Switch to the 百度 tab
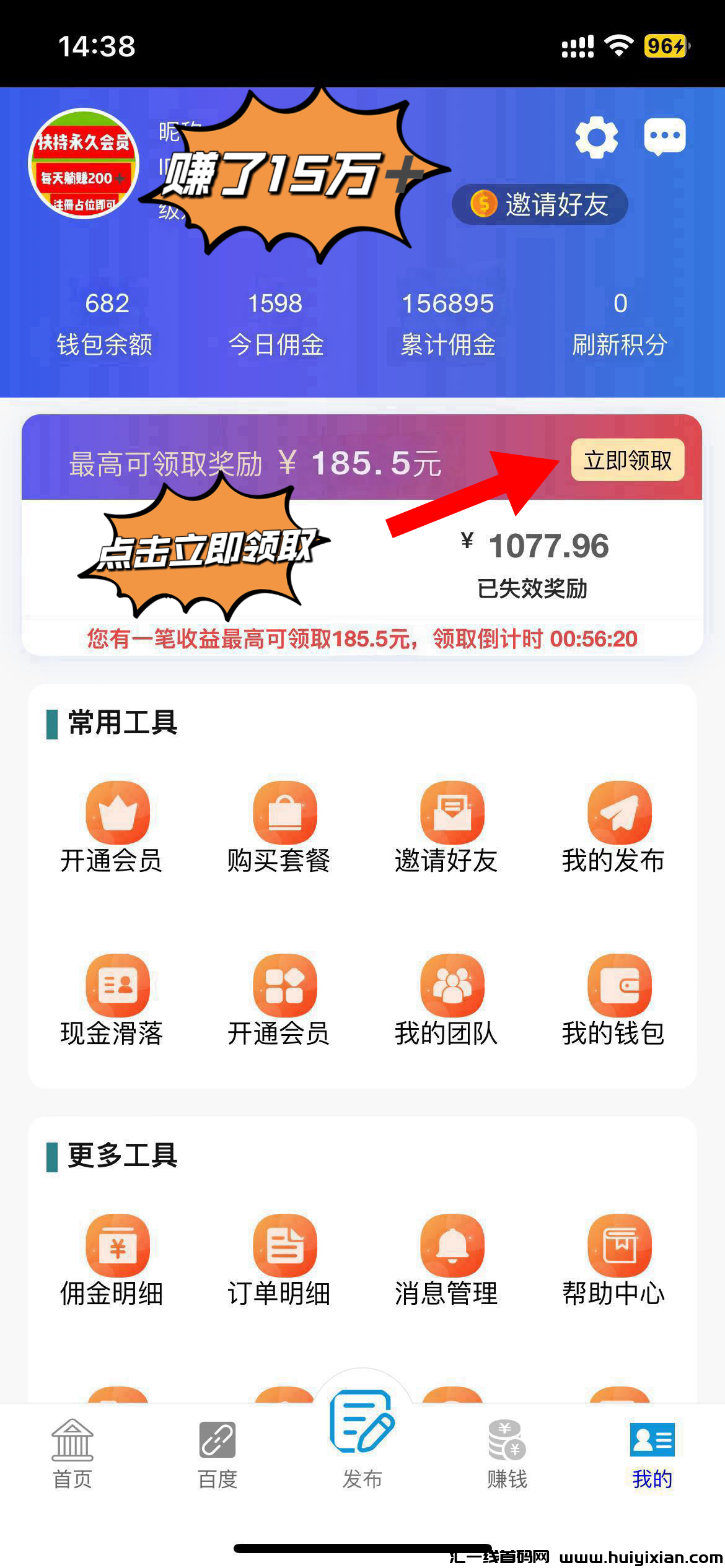Image resolution: width=725 pixels, height=1568 pixels. [x=217, y=1453]
